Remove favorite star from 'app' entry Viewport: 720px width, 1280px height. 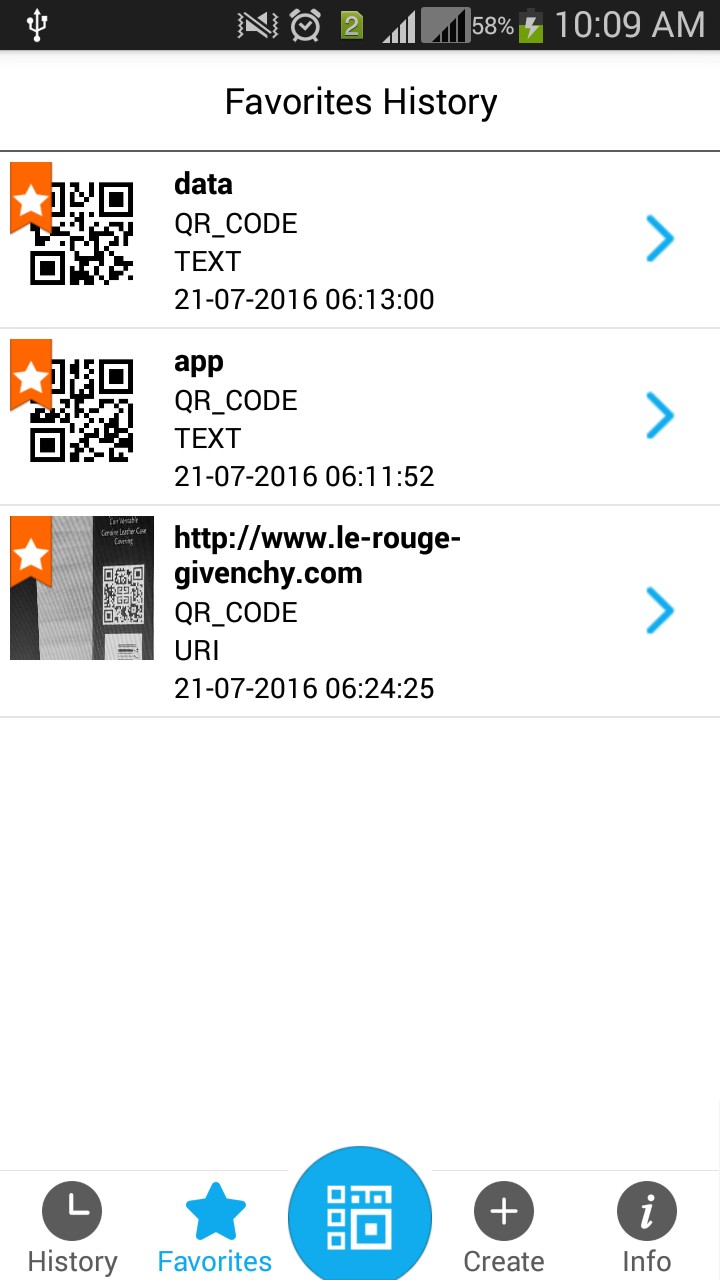(31, 376)
